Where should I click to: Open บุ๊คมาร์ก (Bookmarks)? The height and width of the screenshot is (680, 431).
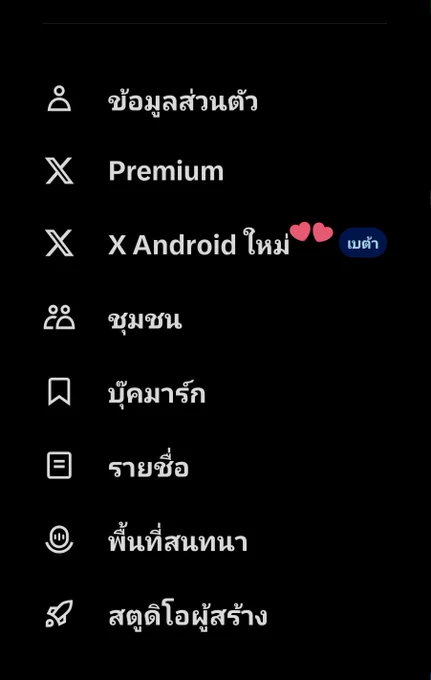pyautogui.click(x=215, y=392)
